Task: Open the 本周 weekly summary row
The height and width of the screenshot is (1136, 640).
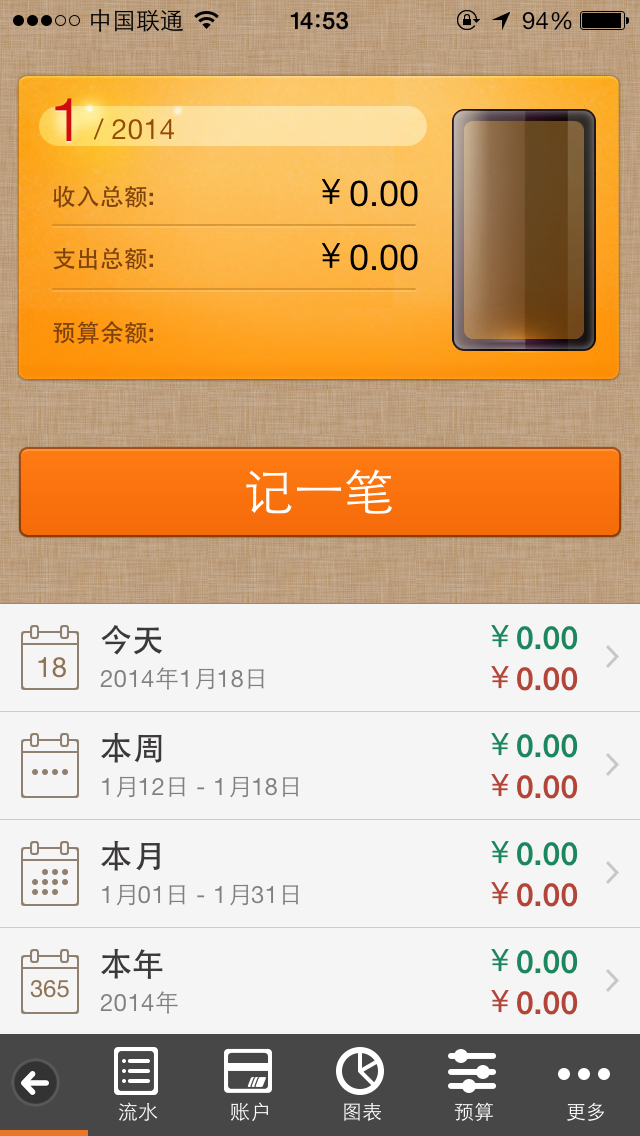Action: tap(320, 766)
